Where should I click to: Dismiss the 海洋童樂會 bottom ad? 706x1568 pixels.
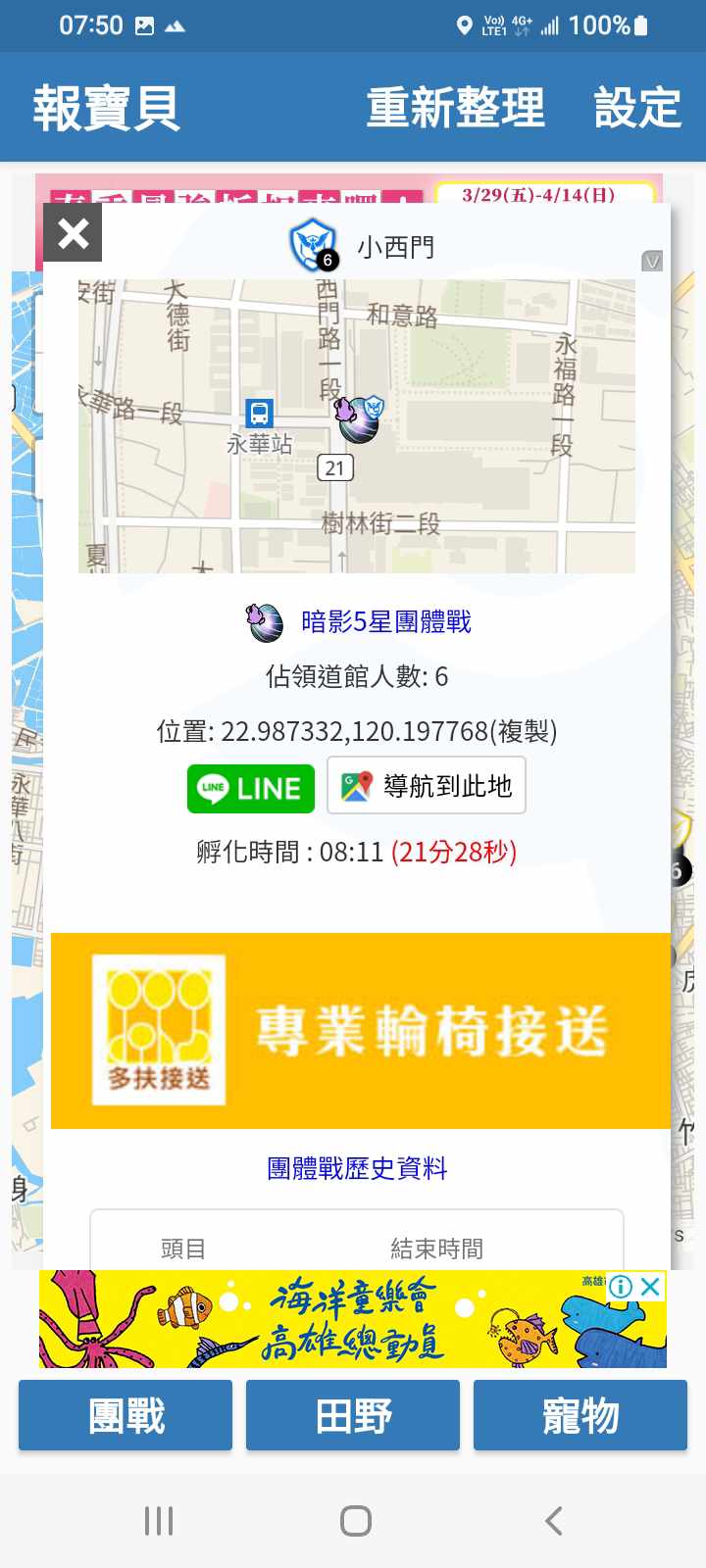pyautogui.click(x=651, y=1287)
